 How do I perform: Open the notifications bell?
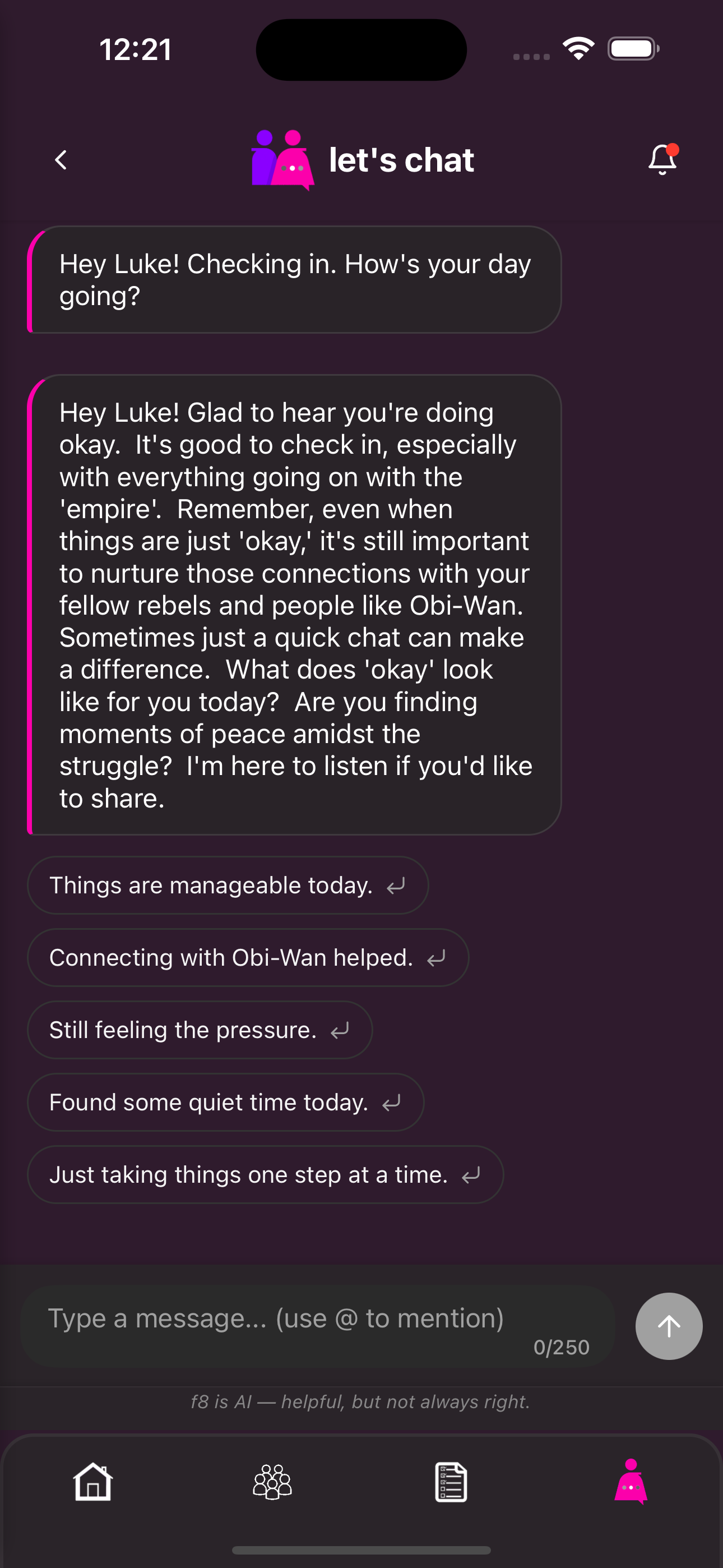(662, 160)
